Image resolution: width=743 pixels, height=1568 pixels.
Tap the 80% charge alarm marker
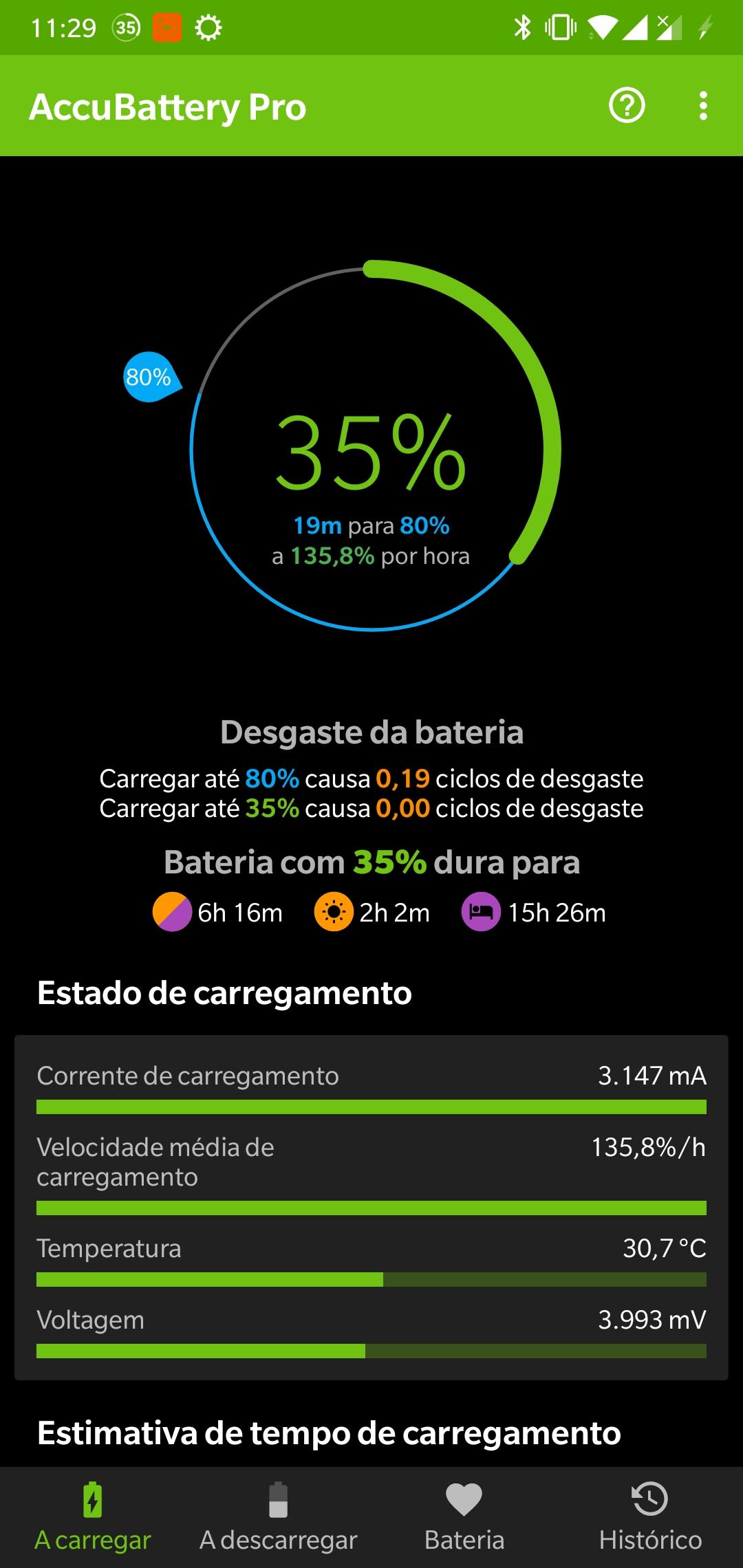149,377
